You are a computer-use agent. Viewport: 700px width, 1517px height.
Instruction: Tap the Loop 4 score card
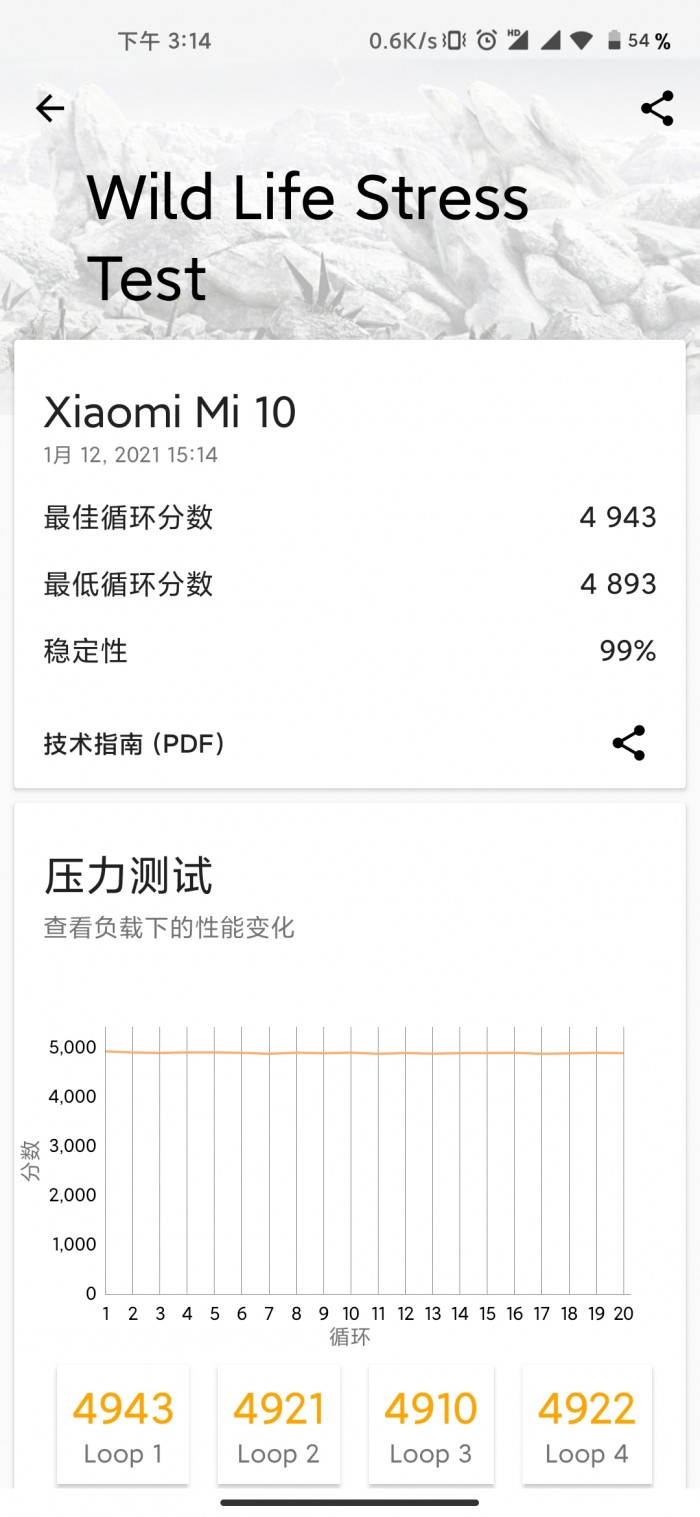point(587,1424)
